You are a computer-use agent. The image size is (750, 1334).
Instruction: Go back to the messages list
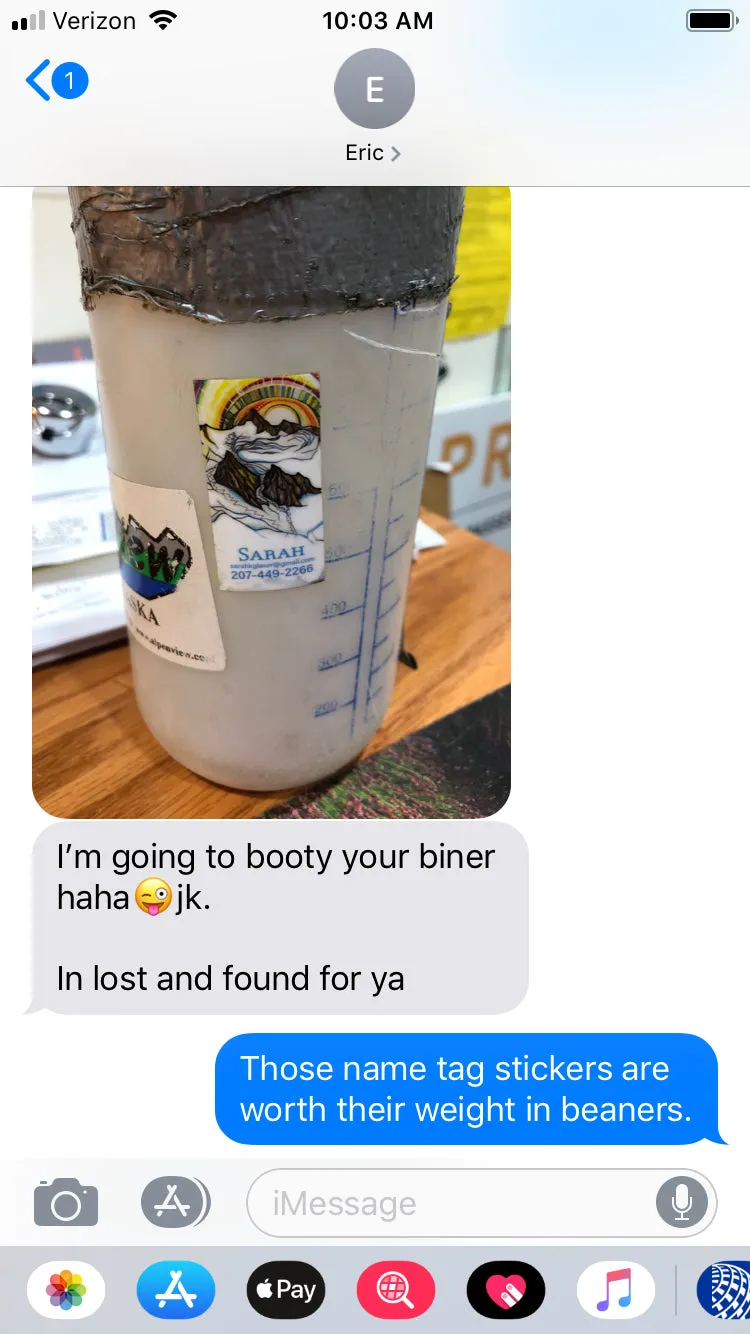(55, 81)
